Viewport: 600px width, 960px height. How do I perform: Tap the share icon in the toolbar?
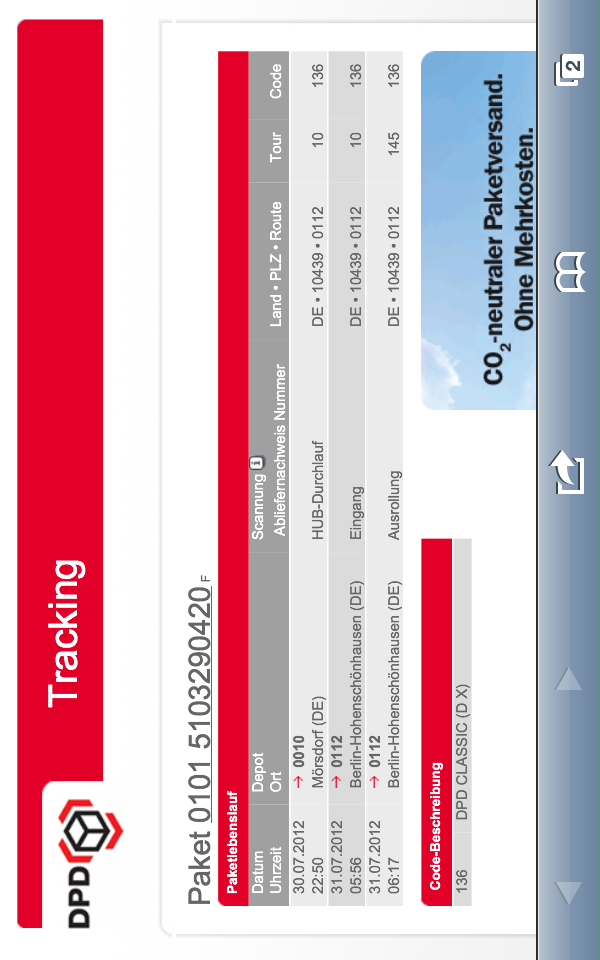[568, 473]
